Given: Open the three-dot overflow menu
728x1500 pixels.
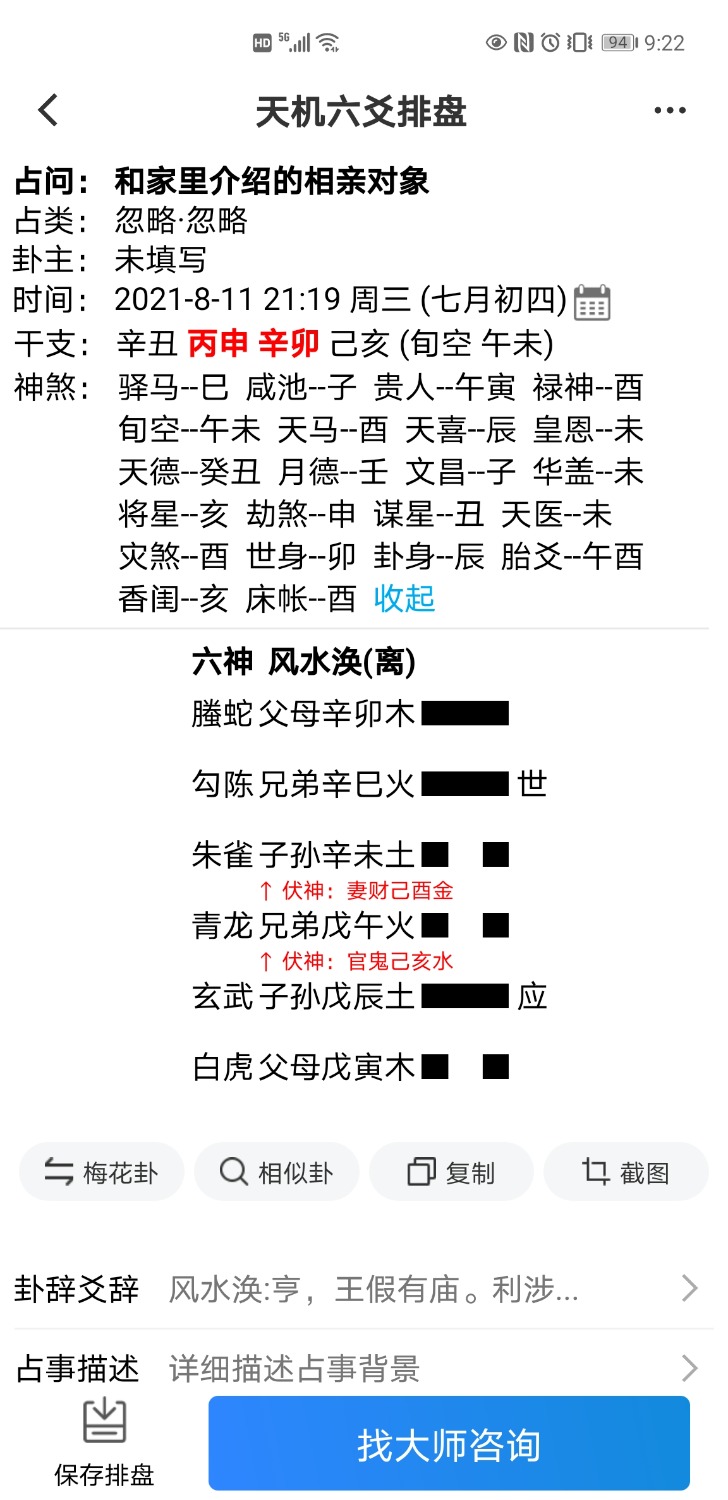Looking at the screenshot, I should pos(669,111).
